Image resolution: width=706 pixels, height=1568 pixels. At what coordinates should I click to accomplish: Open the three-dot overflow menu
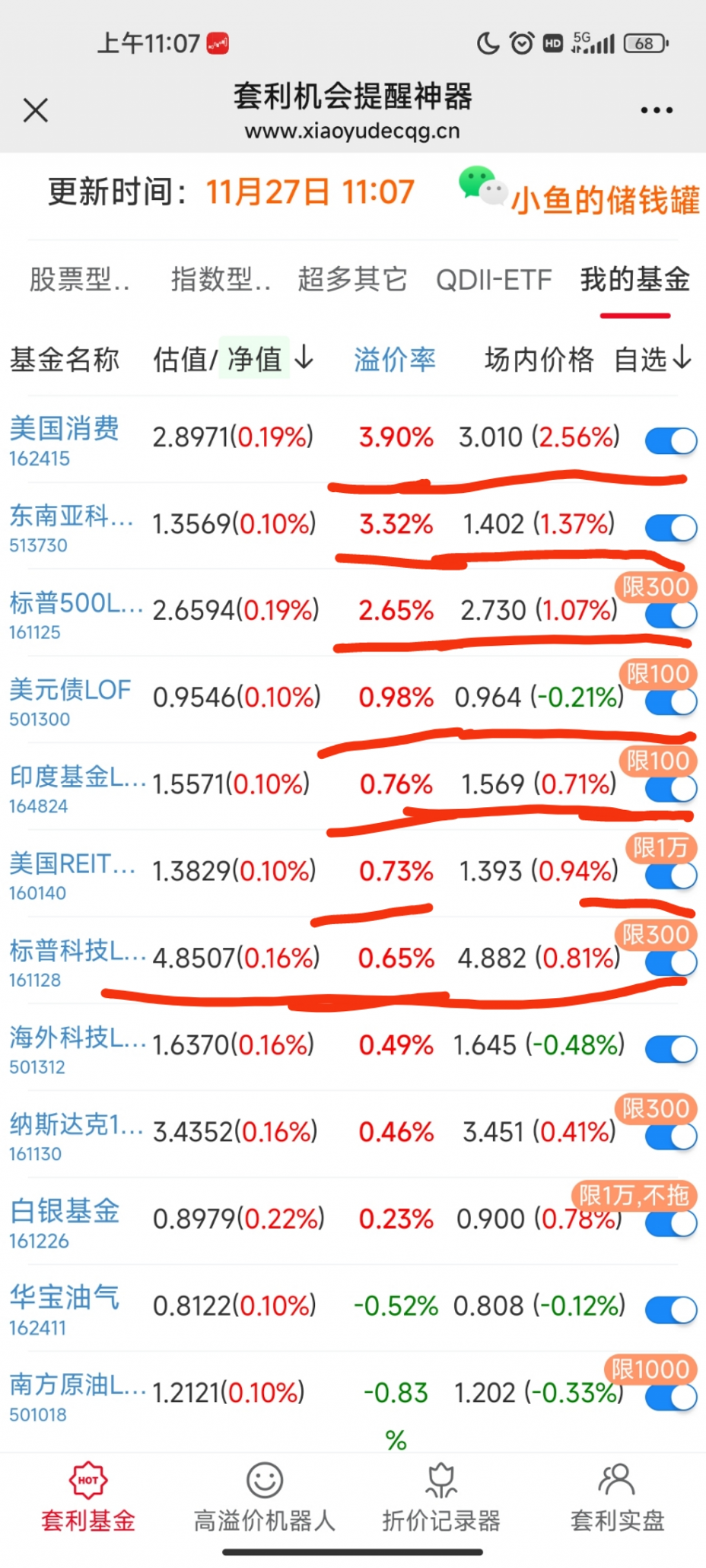(x=656, y=110)
